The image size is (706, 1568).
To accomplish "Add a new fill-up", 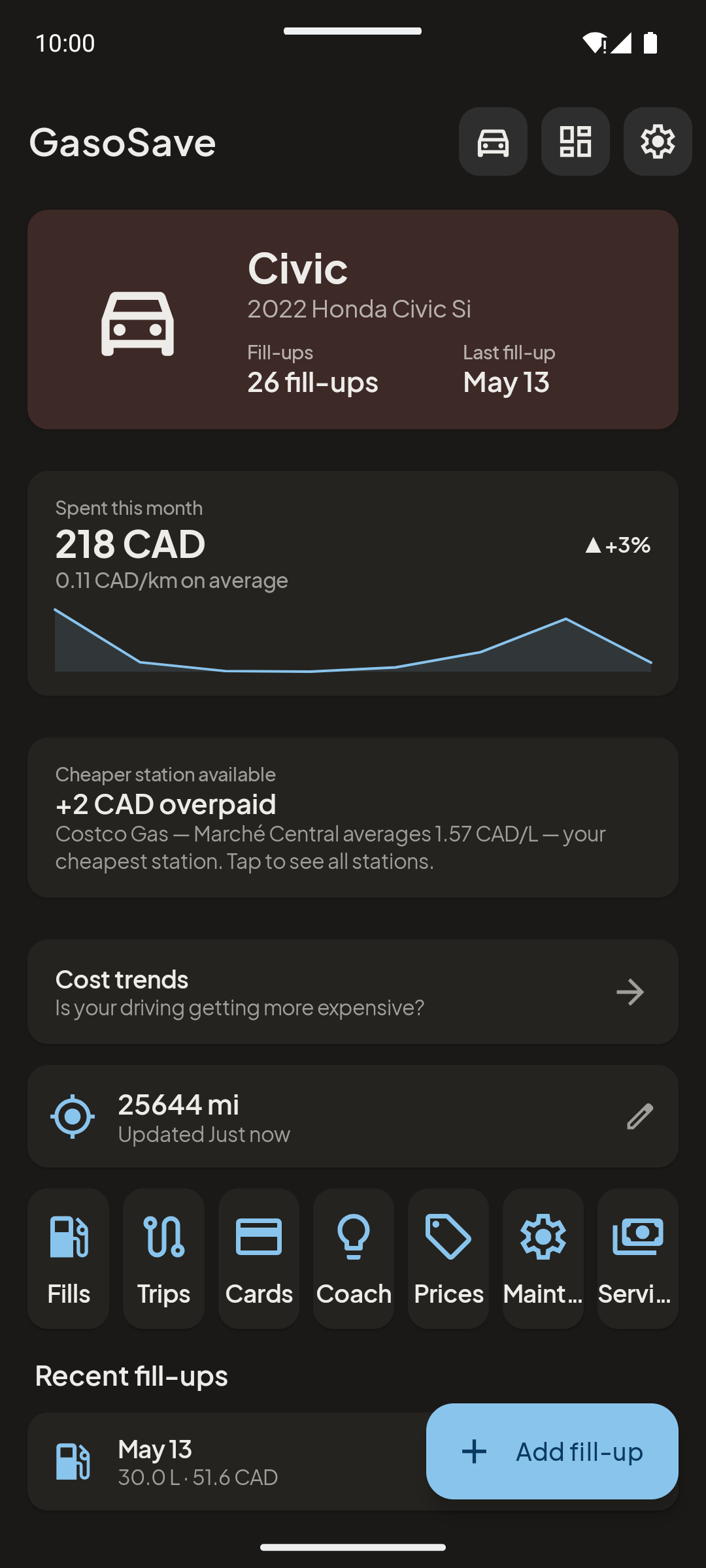I will 552,1451.
